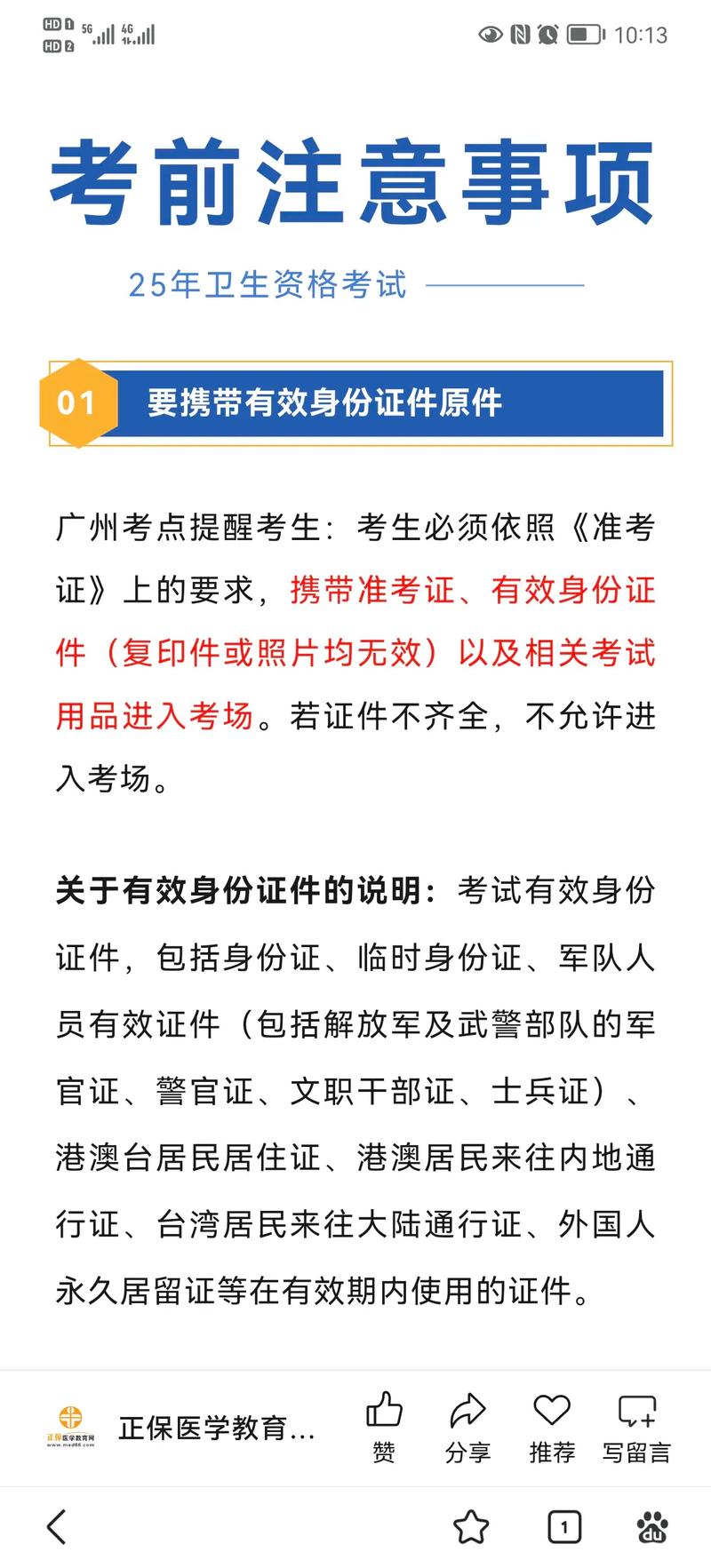Go back using the bottom arrow
Image resolution: width=711 pixels, height=1568 pixels.
[57, 1527]
